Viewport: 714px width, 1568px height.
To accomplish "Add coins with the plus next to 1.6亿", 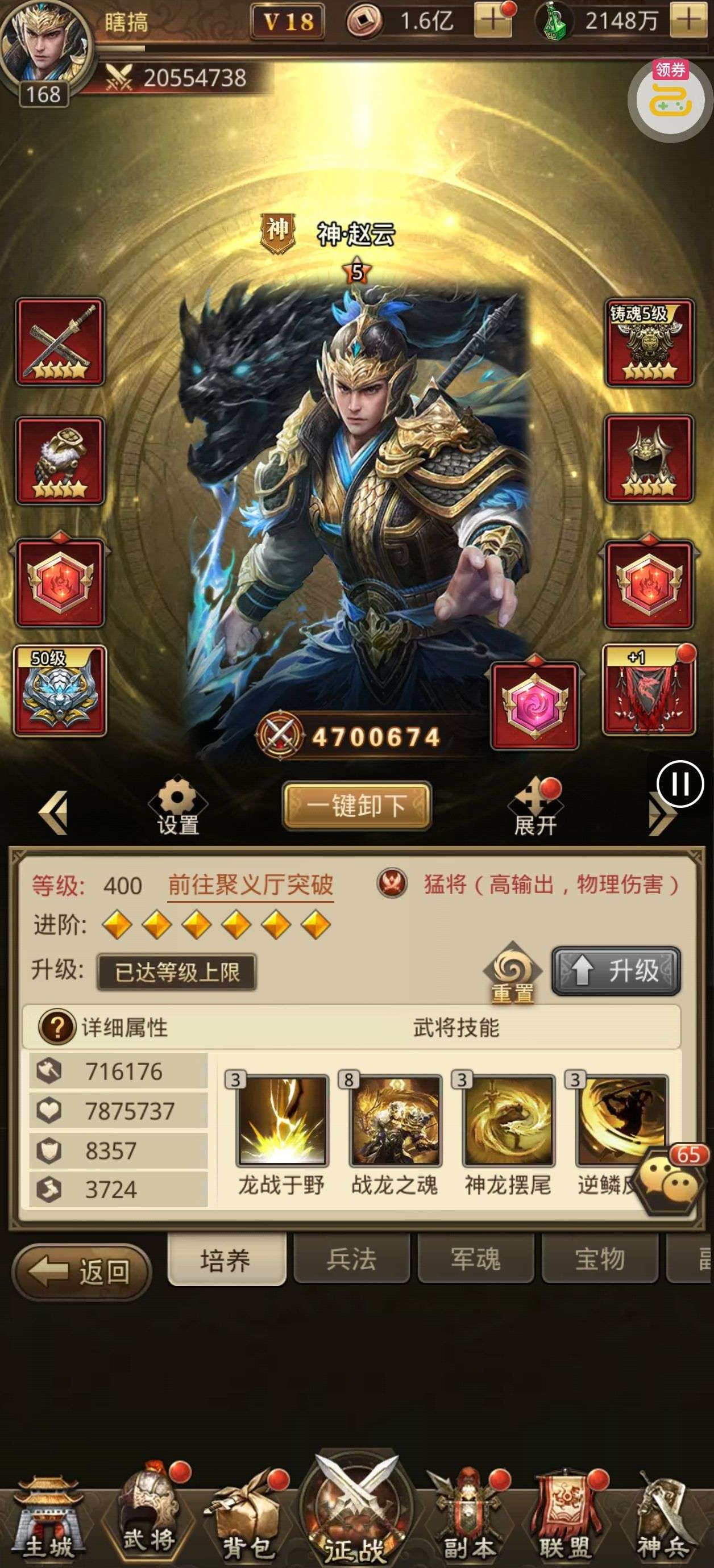I will (492, 20).
